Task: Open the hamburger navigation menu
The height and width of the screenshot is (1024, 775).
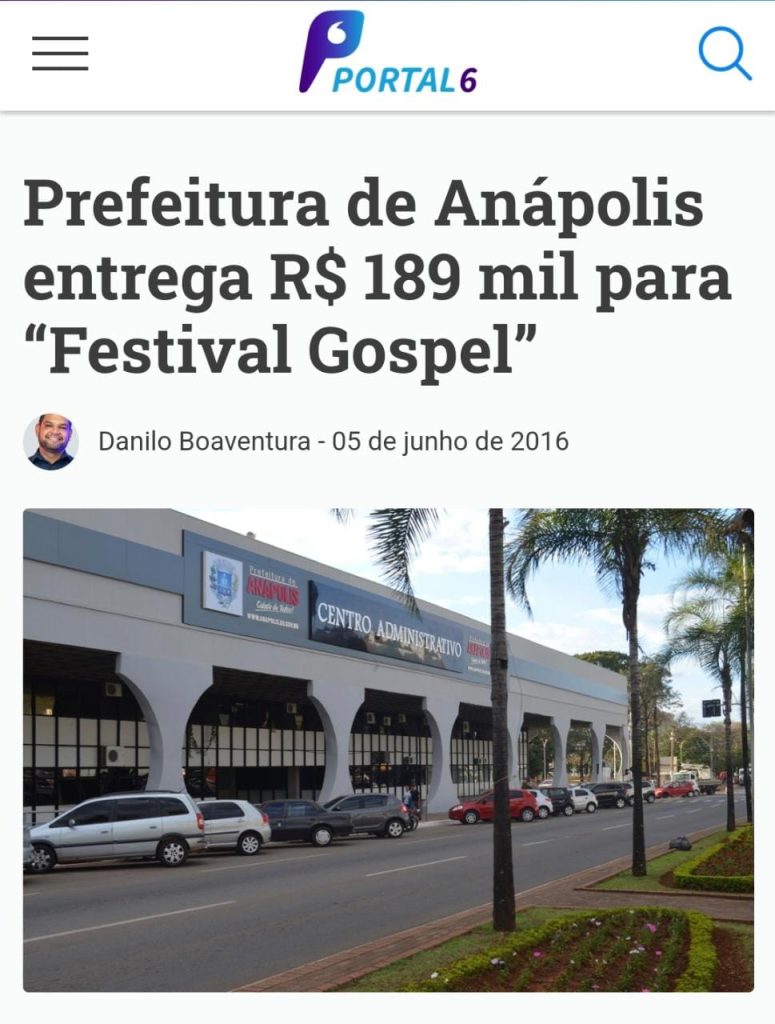Action: pos(60,53)
